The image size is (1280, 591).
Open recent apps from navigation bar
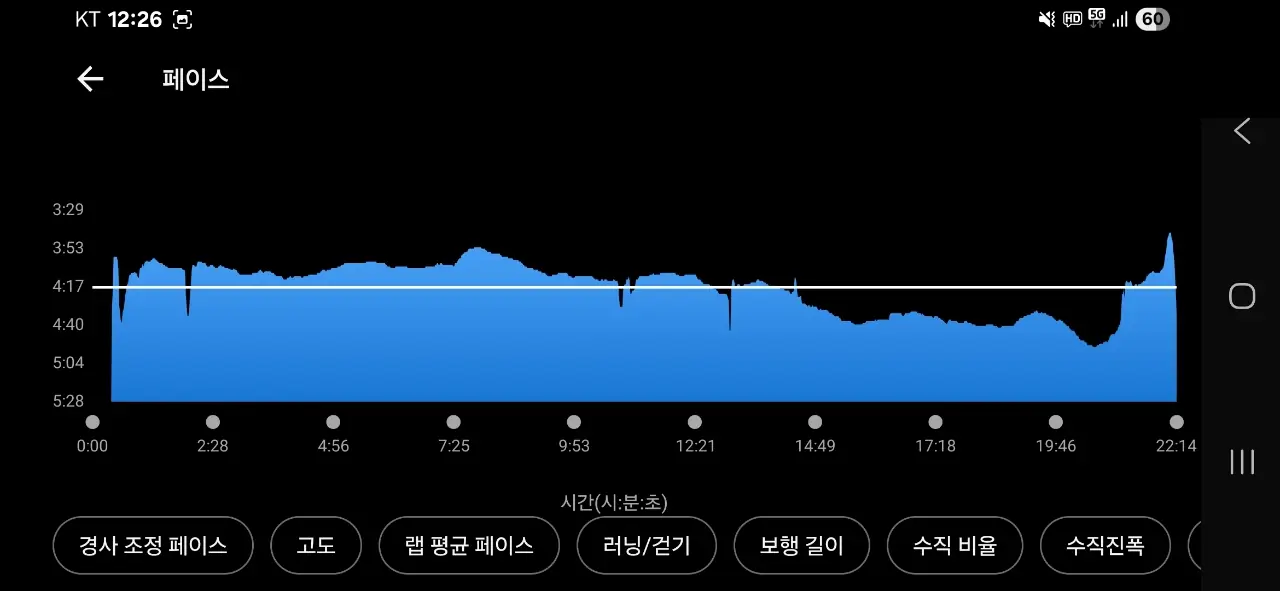(1241, 461)
